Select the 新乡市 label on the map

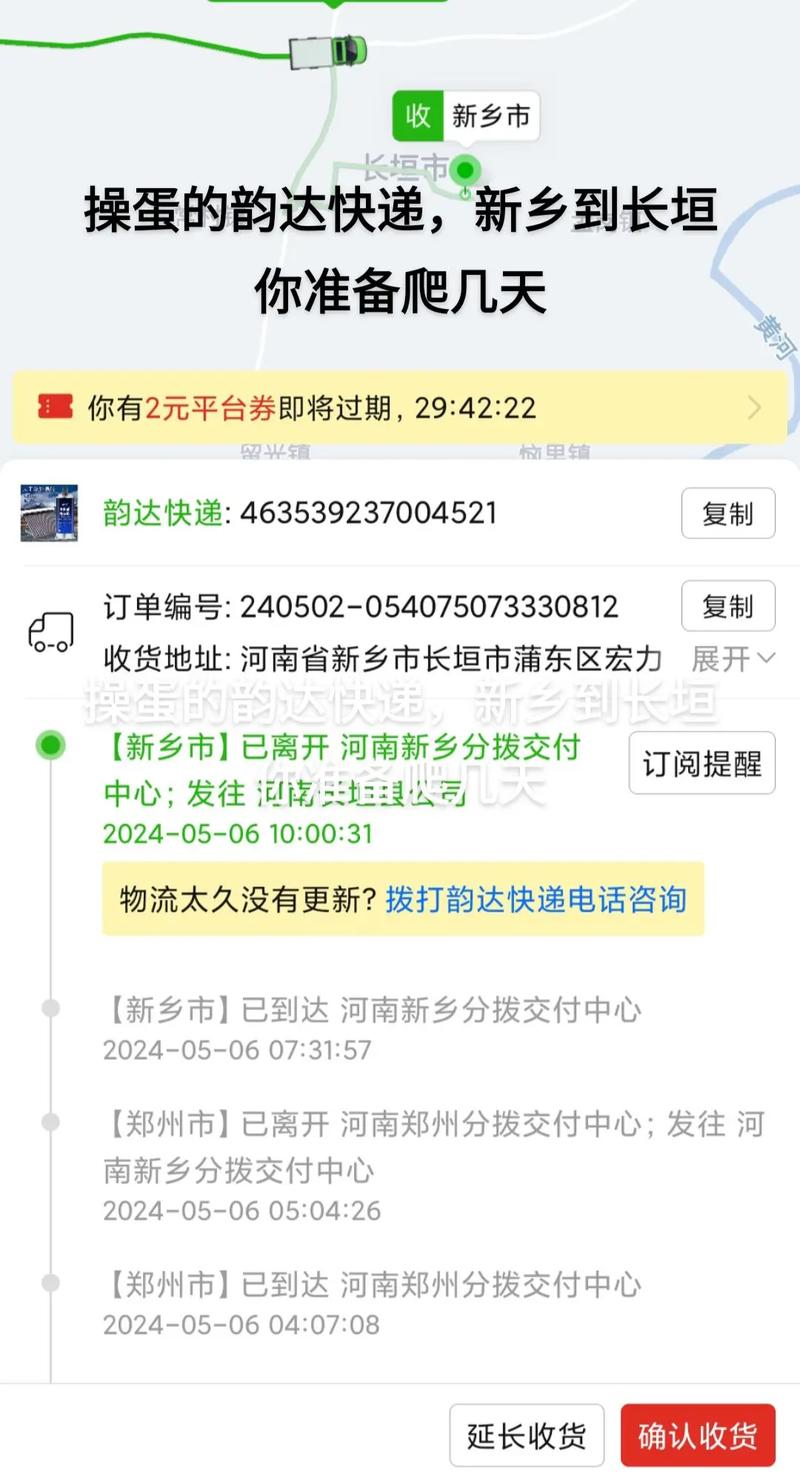(x=491, y=115)
